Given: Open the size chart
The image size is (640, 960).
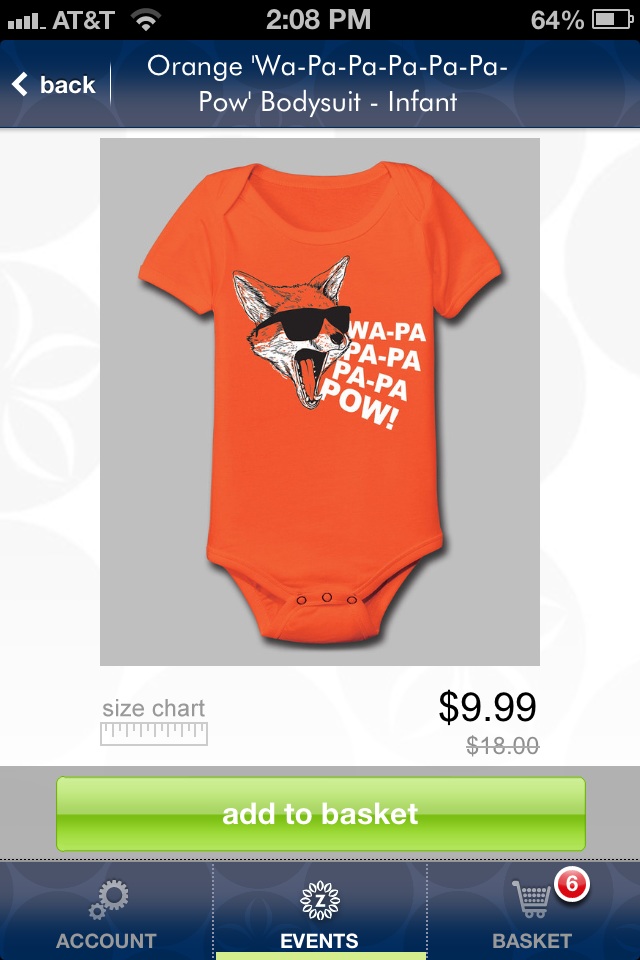Looking at the screenshot, I should point(154,722).
